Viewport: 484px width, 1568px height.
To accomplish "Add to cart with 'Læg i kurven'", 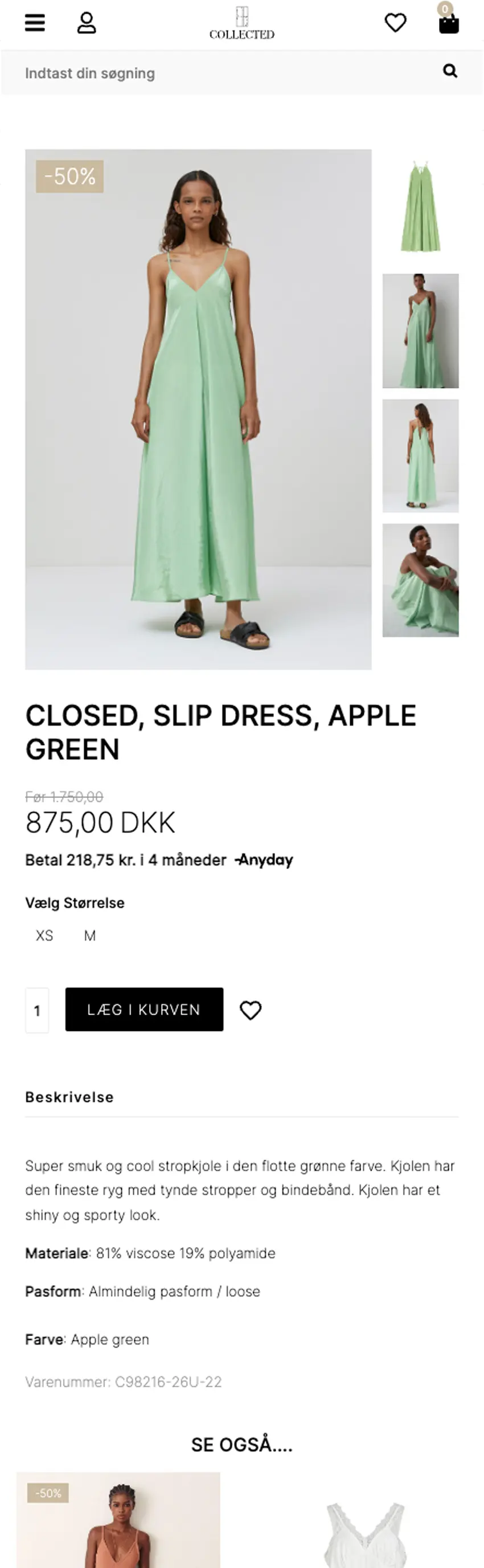I will 144,1009.
